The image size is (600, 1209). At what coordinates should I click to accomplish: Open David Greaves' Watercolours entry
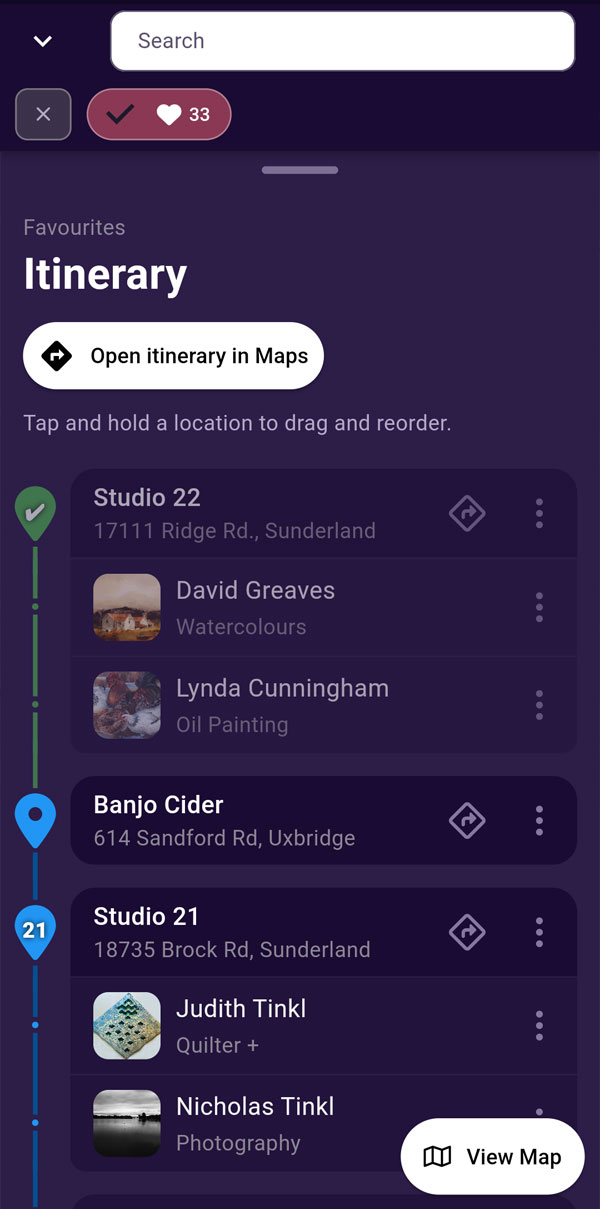pos(255,607)
